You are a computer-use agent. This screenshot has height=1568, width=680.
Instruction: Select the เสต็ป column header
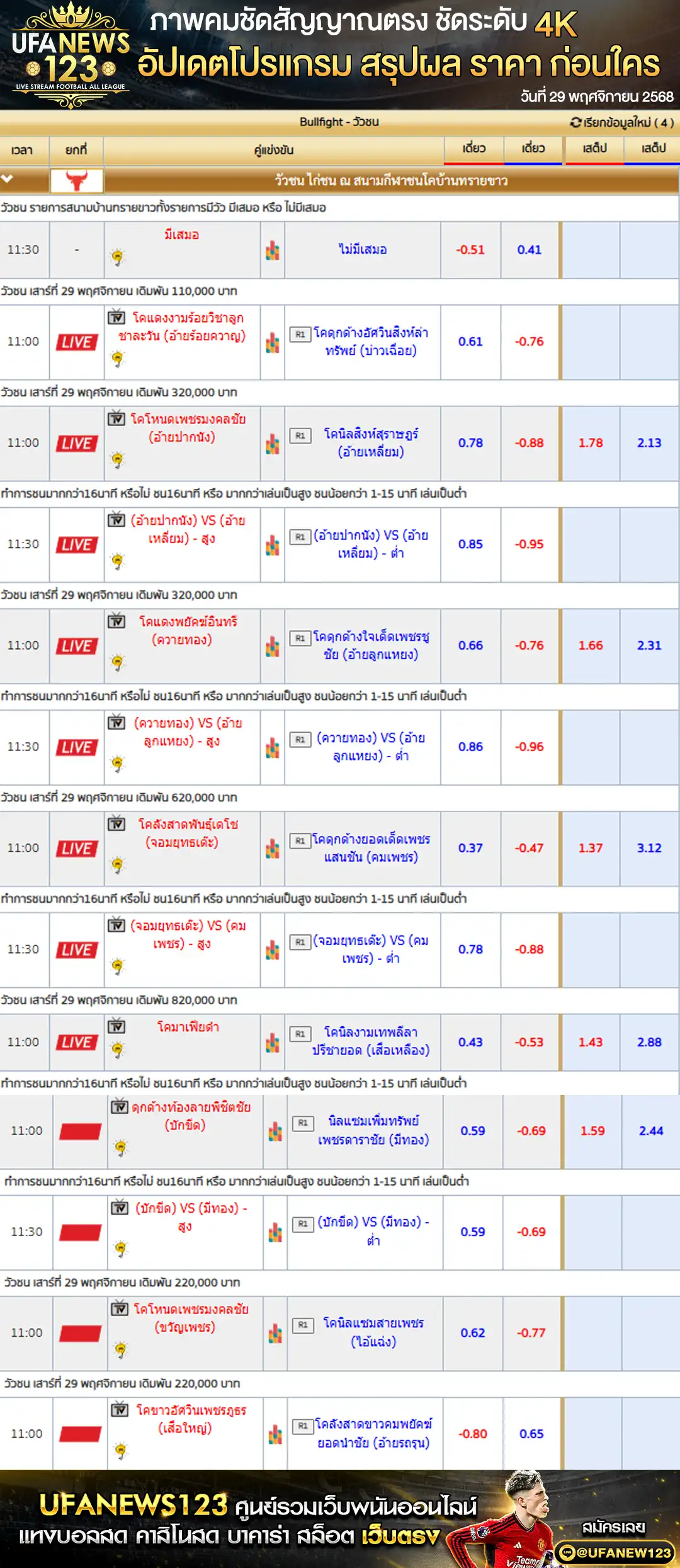pyautogui.click(x=592, y=151)
